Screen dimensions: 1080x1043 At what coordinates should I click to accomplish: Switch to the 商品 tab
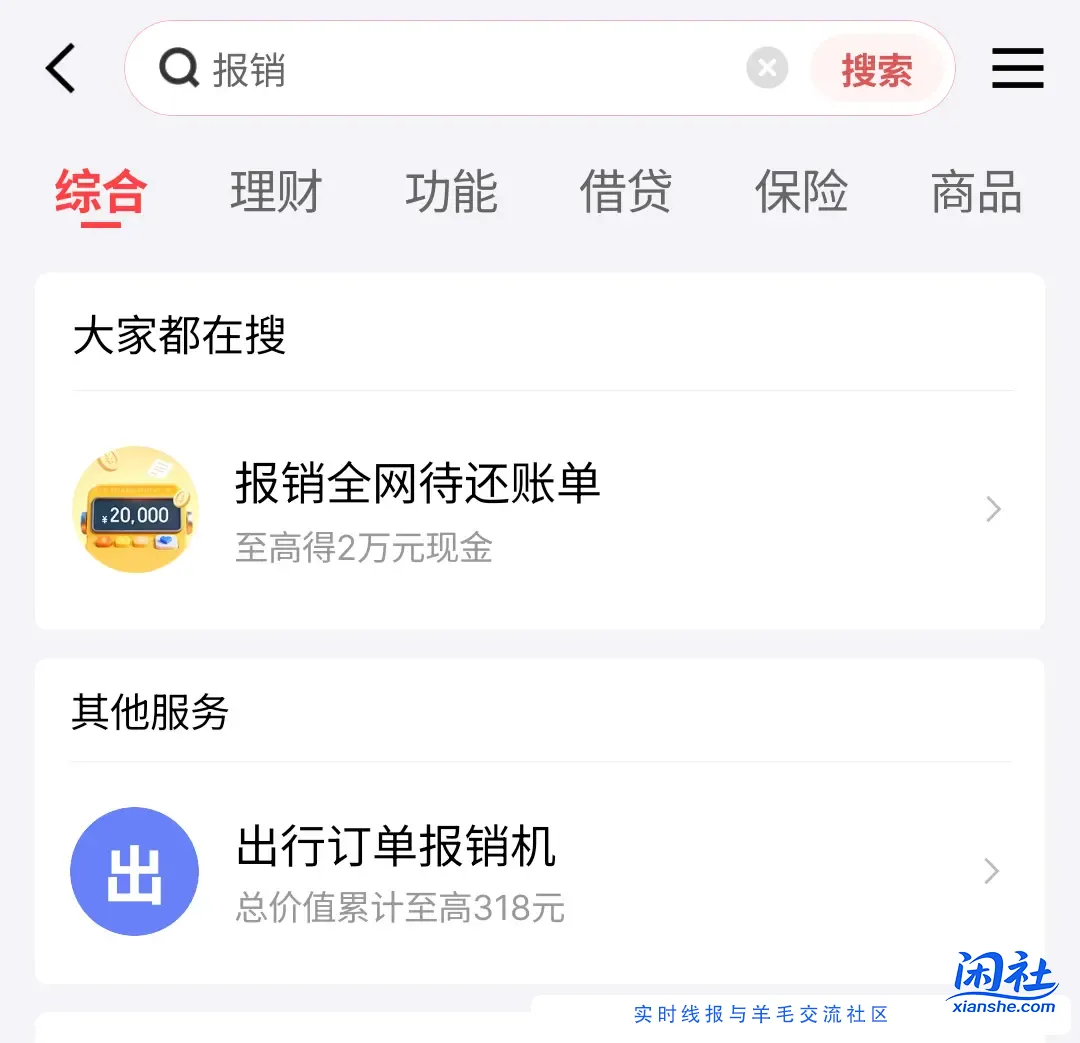[976, 192]
